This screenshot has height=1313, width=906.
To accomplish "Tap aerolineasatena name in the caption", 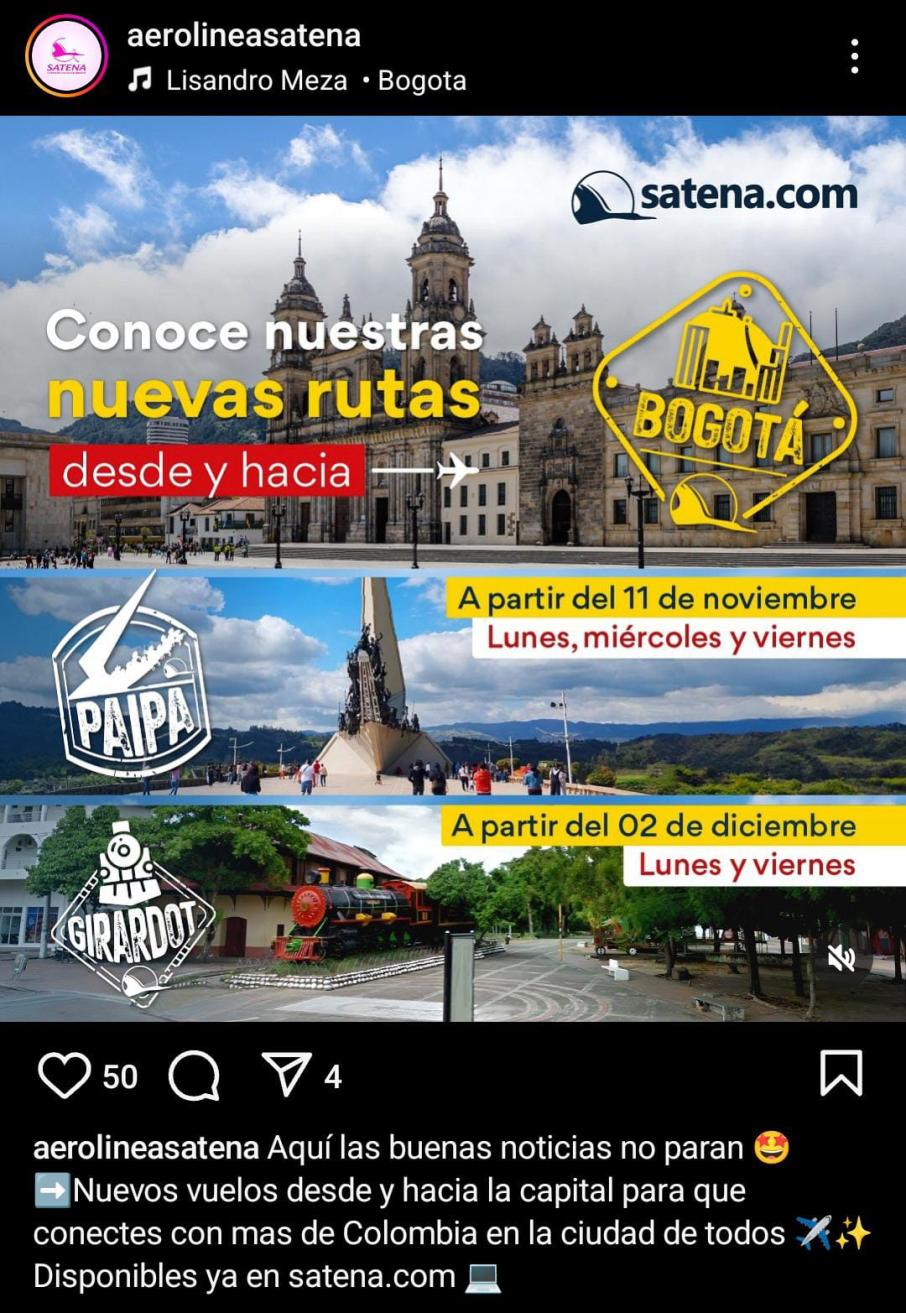I will coord(146,1148).
